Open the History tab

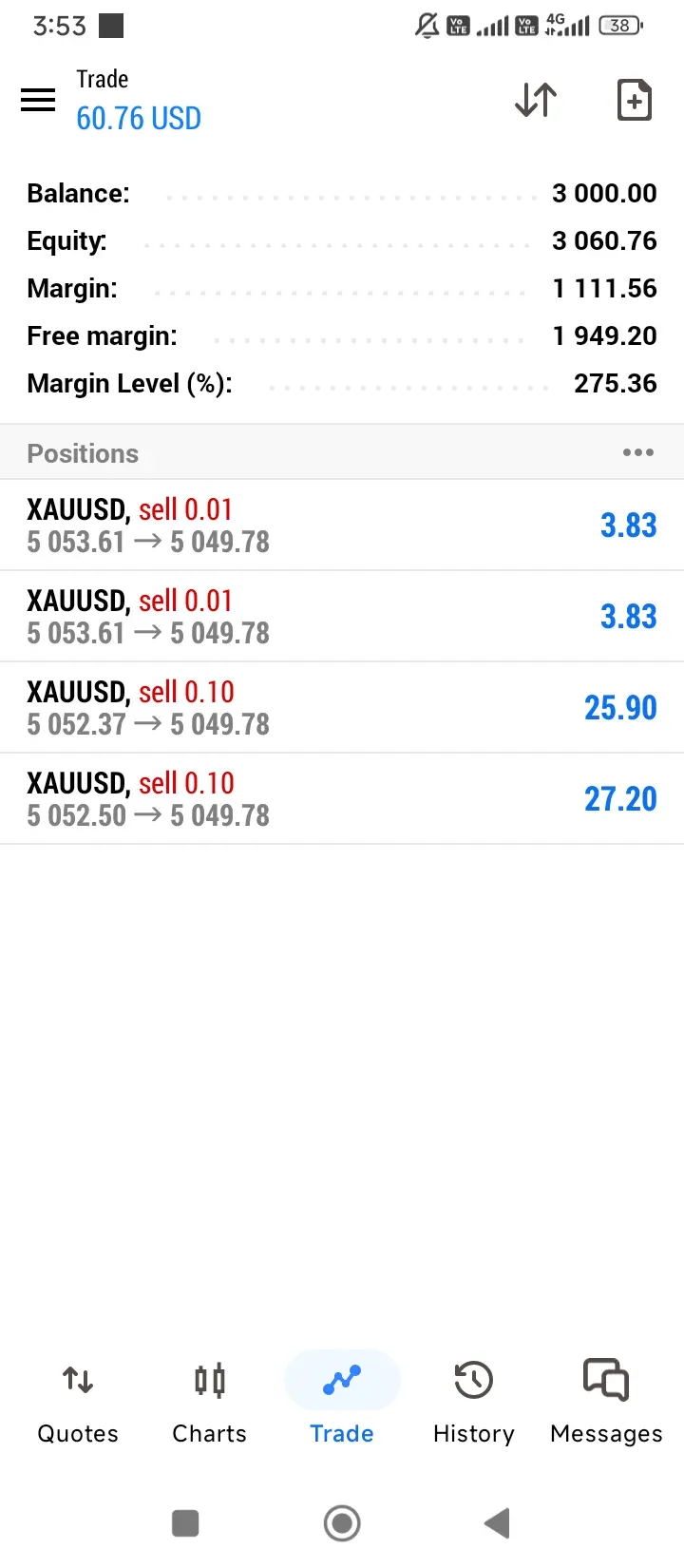point(473,1399)
